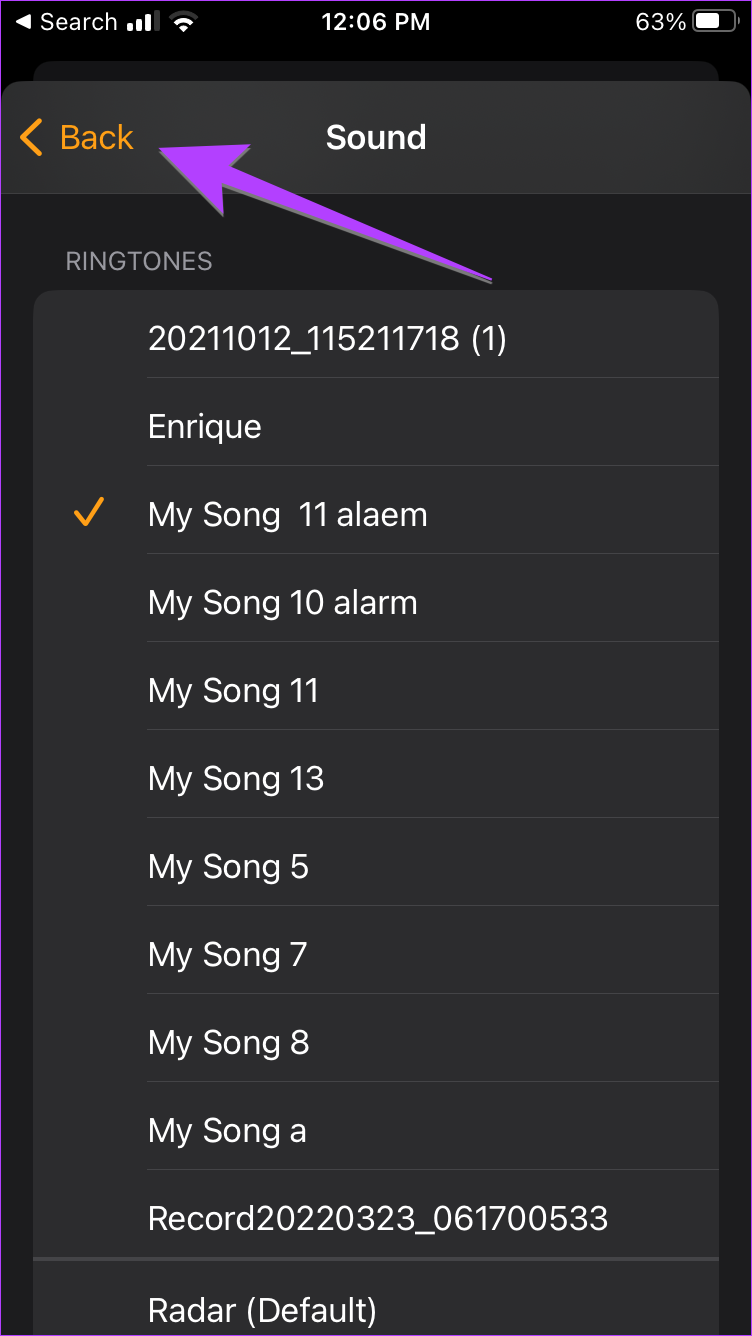The width and height of the screenshot is (752, 1336).
Task: Select My Song 10 alarm
Action: pos(376,603)
